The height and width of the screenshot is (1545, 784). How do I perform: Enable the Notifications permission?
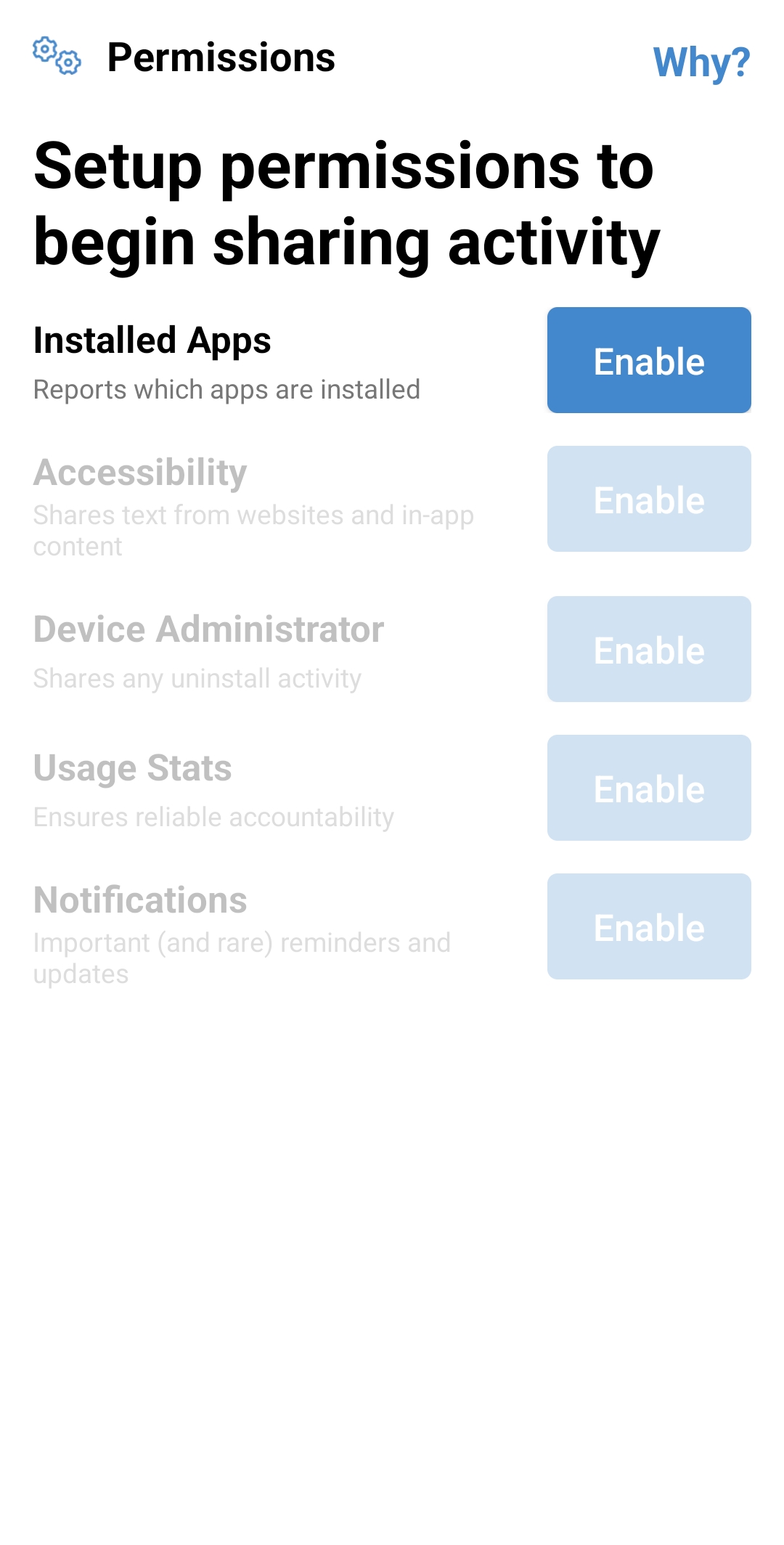click(x=649, y=926)
